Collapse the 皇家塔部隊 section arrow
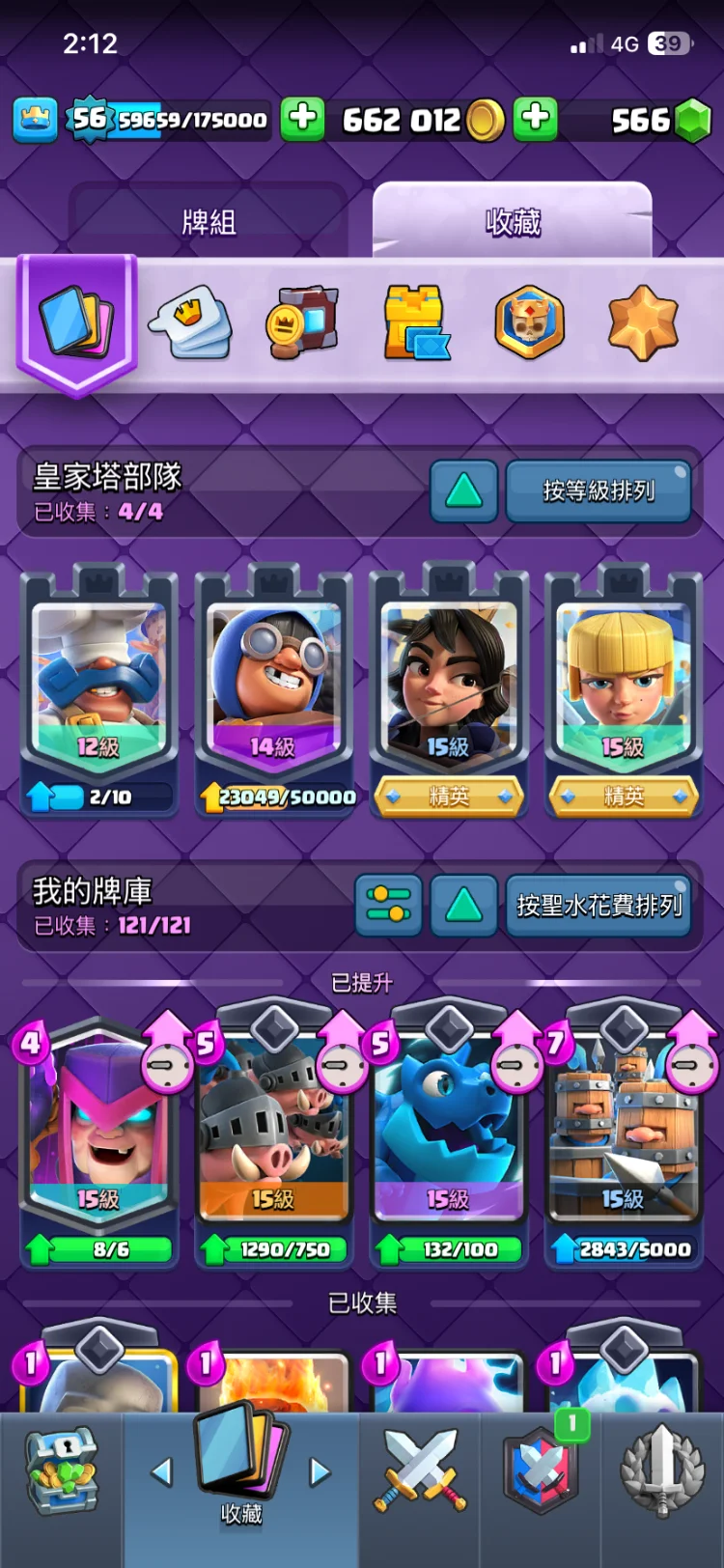The image size is (724, 1568). (x=463, y=490)
